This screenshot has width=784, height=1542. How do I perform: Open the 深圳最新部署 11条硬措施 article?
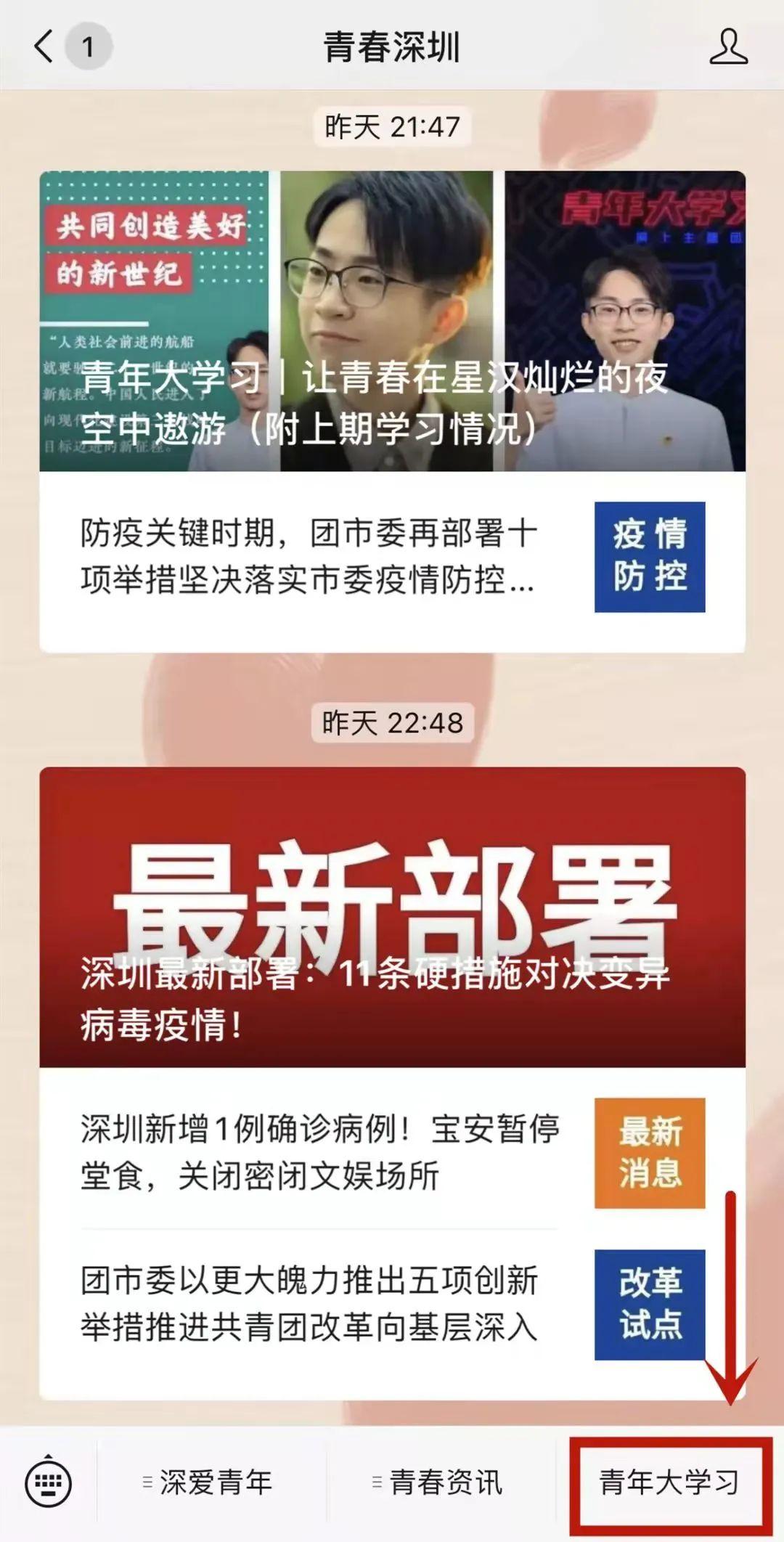[392, 917]
